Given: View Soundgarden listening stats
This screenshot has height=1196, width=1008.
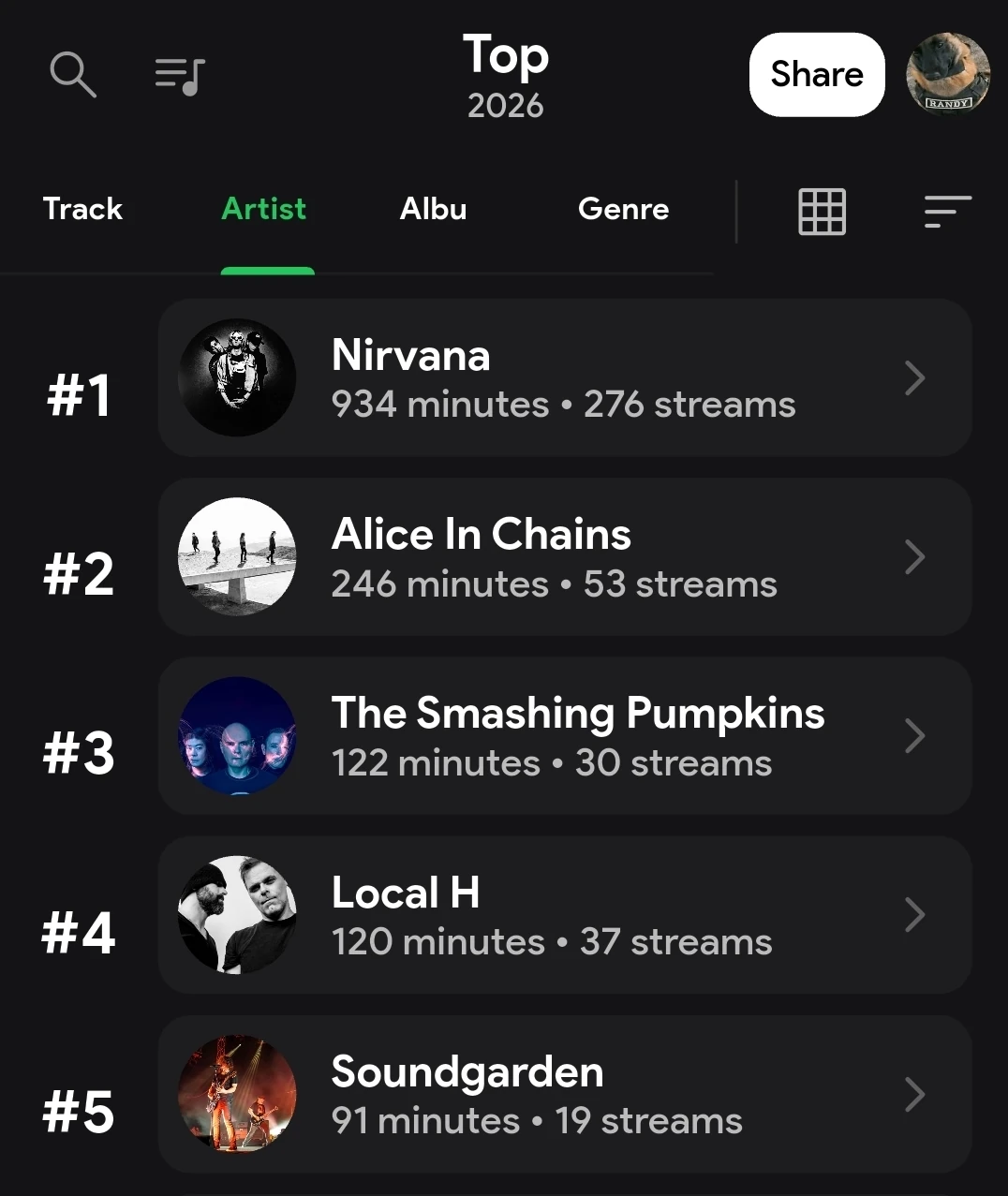Looking at the screenshot, I should click(564, 1094).
